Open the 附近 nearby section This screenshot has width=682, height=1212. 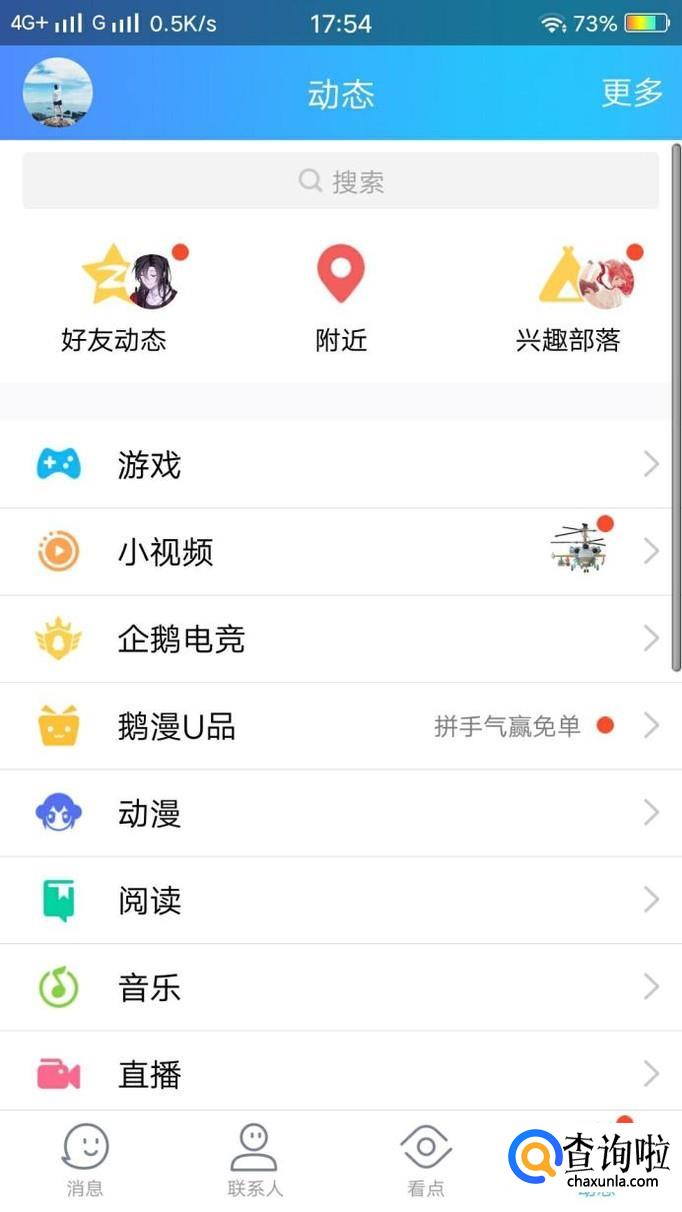(x=341, y=298)
